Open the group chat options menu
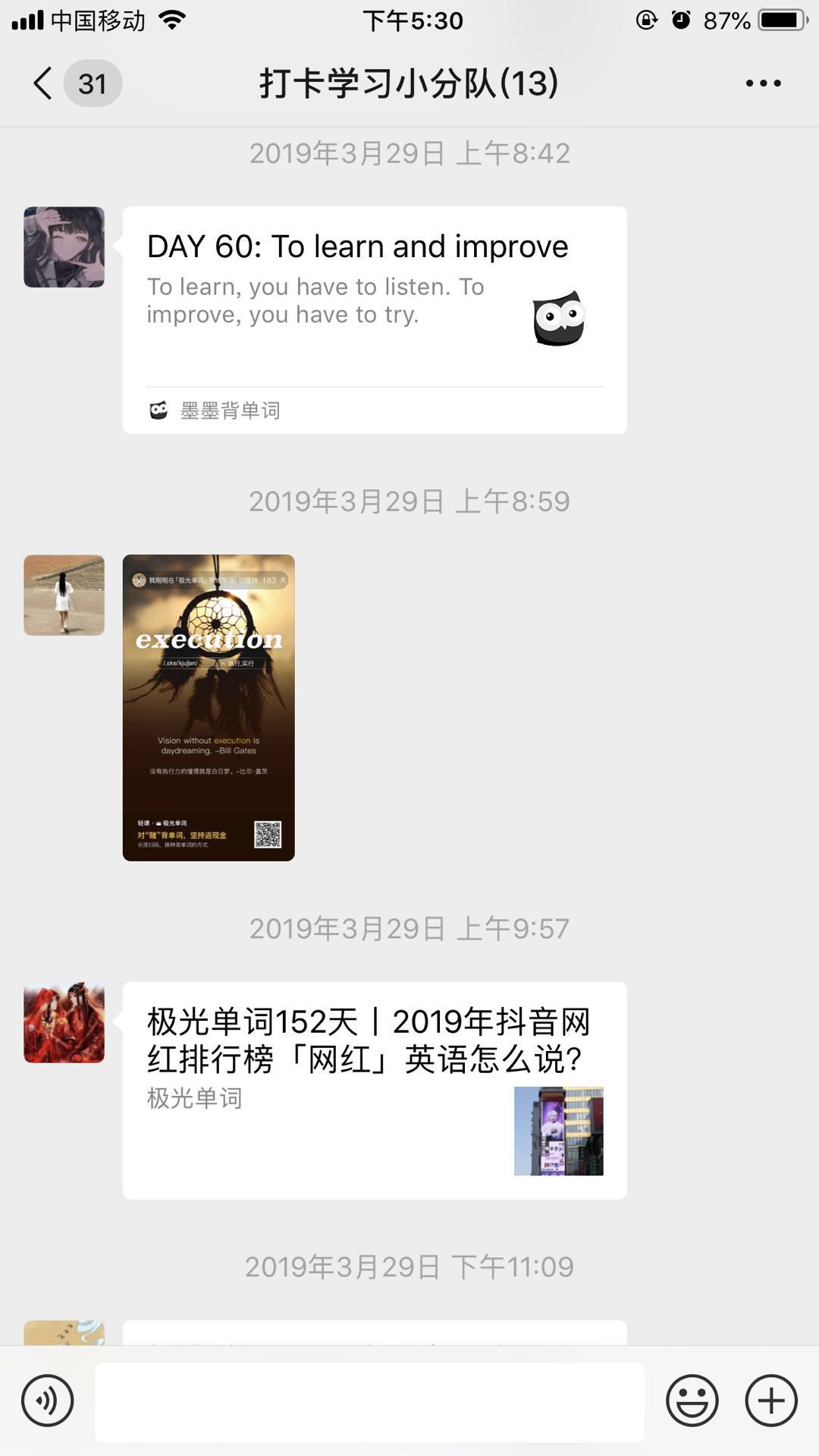The width and height of the screenshot is (819, 1456). click(763, 83)
